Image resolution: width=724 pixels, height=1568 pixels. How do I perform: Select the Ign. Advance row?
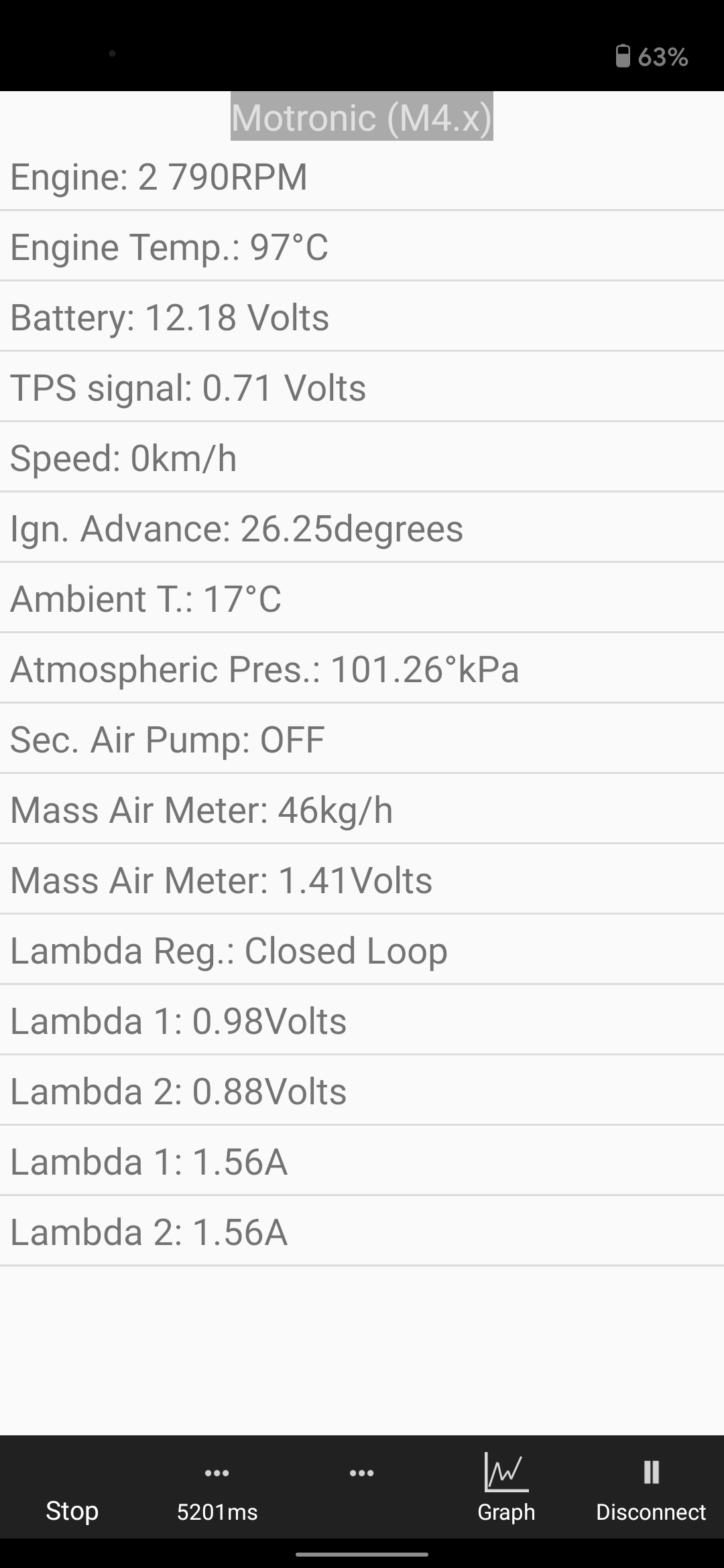(362, 529)
